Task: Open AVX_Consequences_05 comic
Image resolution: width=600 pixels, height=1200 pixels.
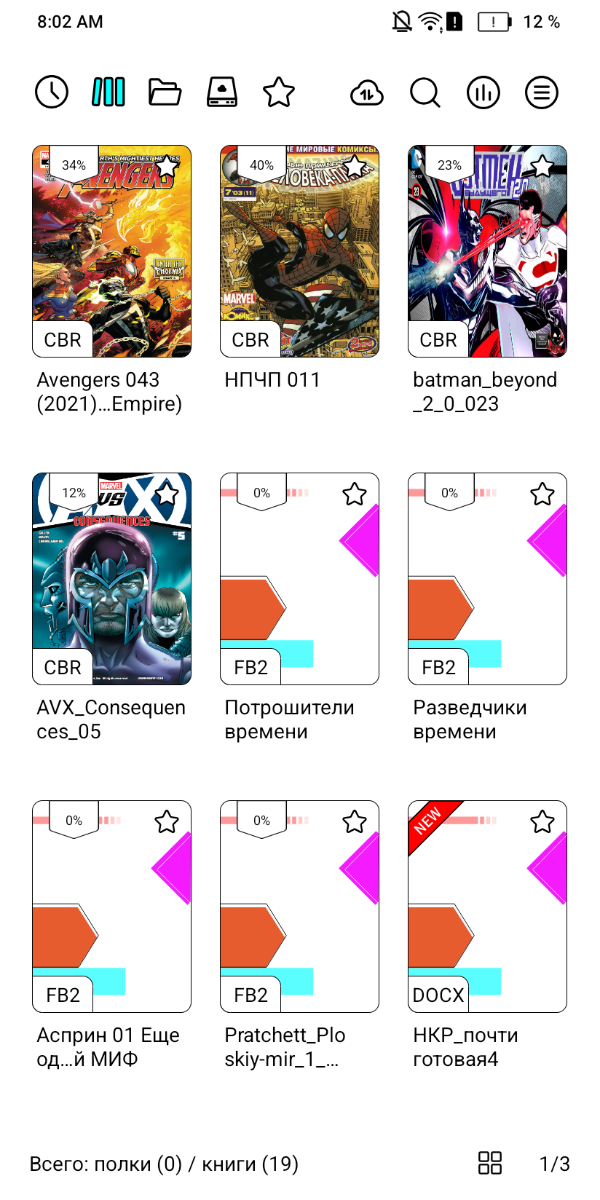Action: 111,579
